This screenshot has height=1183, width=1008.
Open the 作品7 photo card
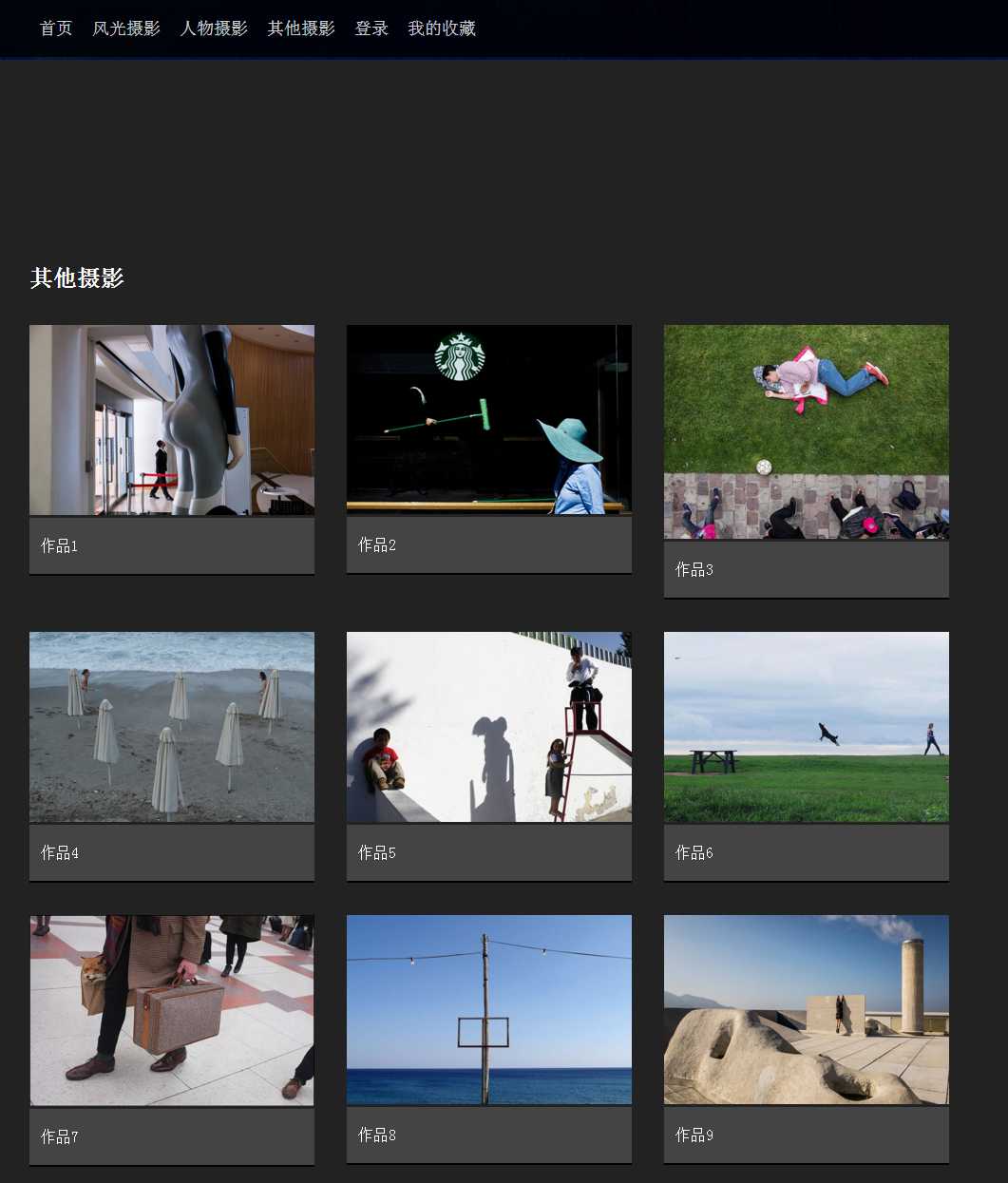coord(172,1010)
